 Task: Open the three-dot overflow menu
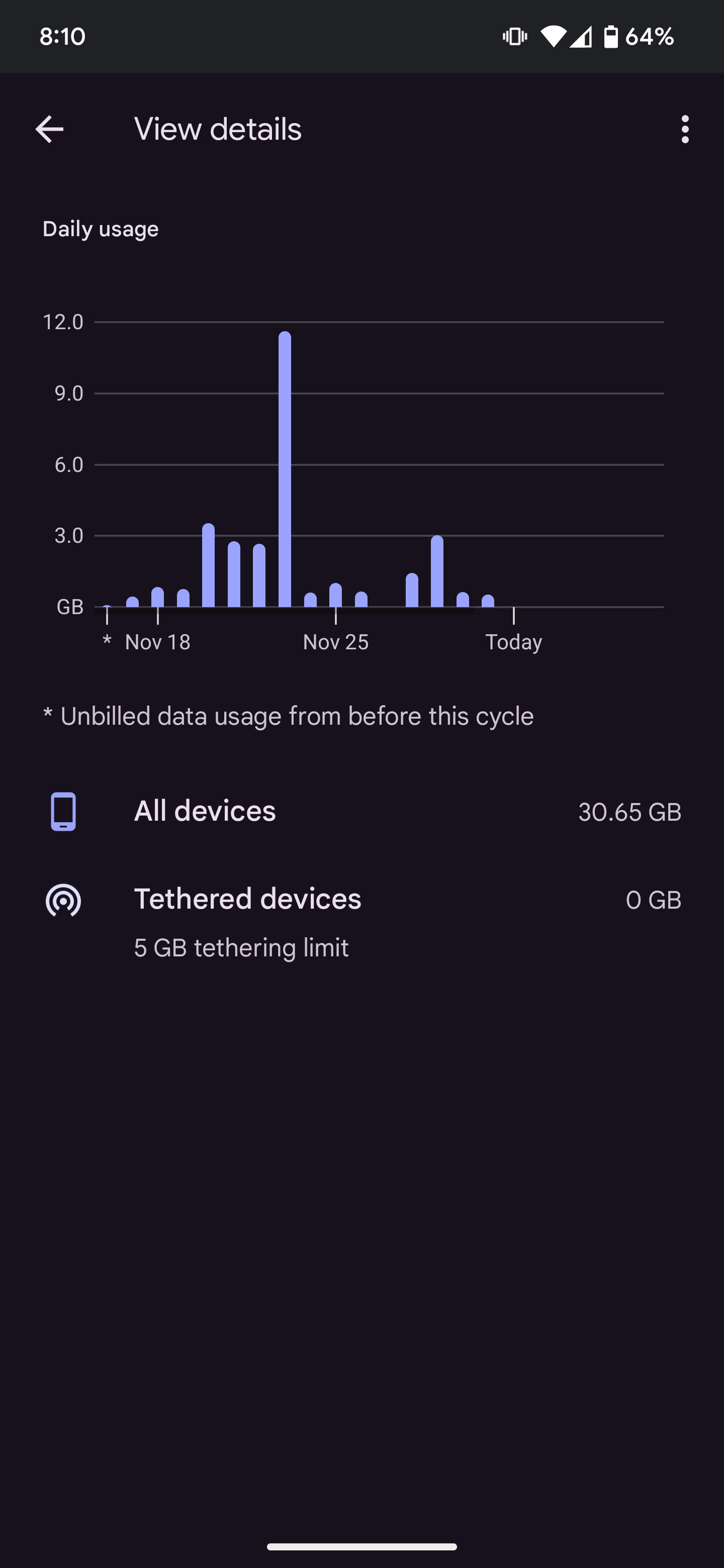(685, 129)
